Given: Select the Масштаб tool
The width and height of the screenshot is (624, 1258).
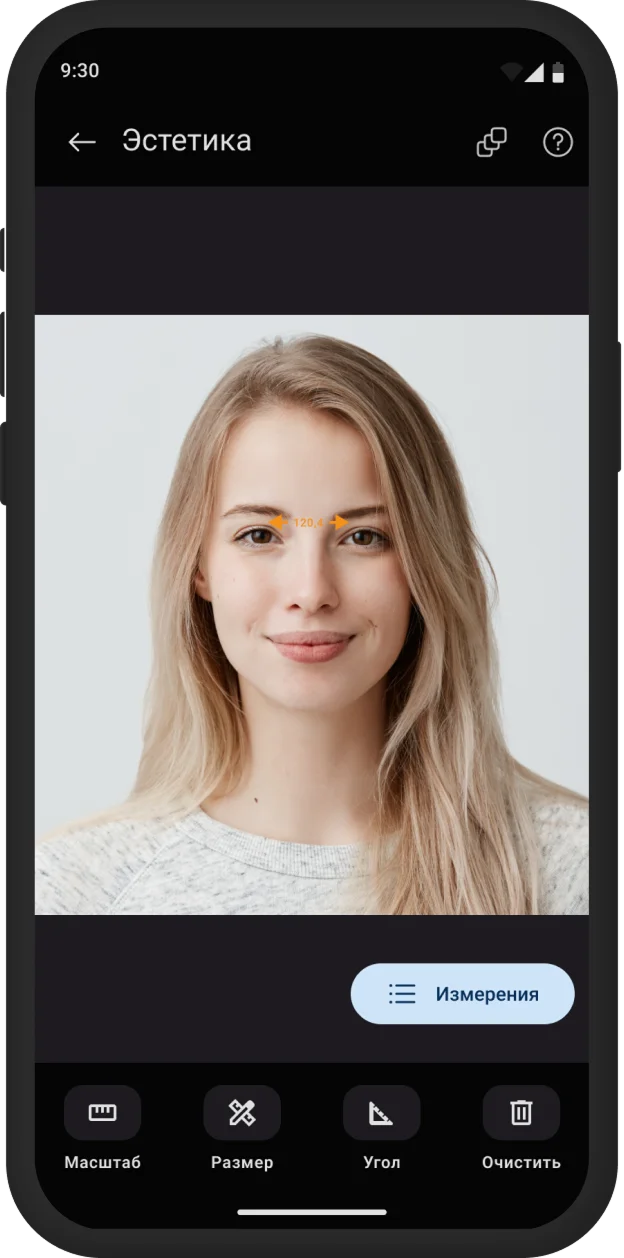Looking at the screenshot, I should click(x=102, y=1113).
